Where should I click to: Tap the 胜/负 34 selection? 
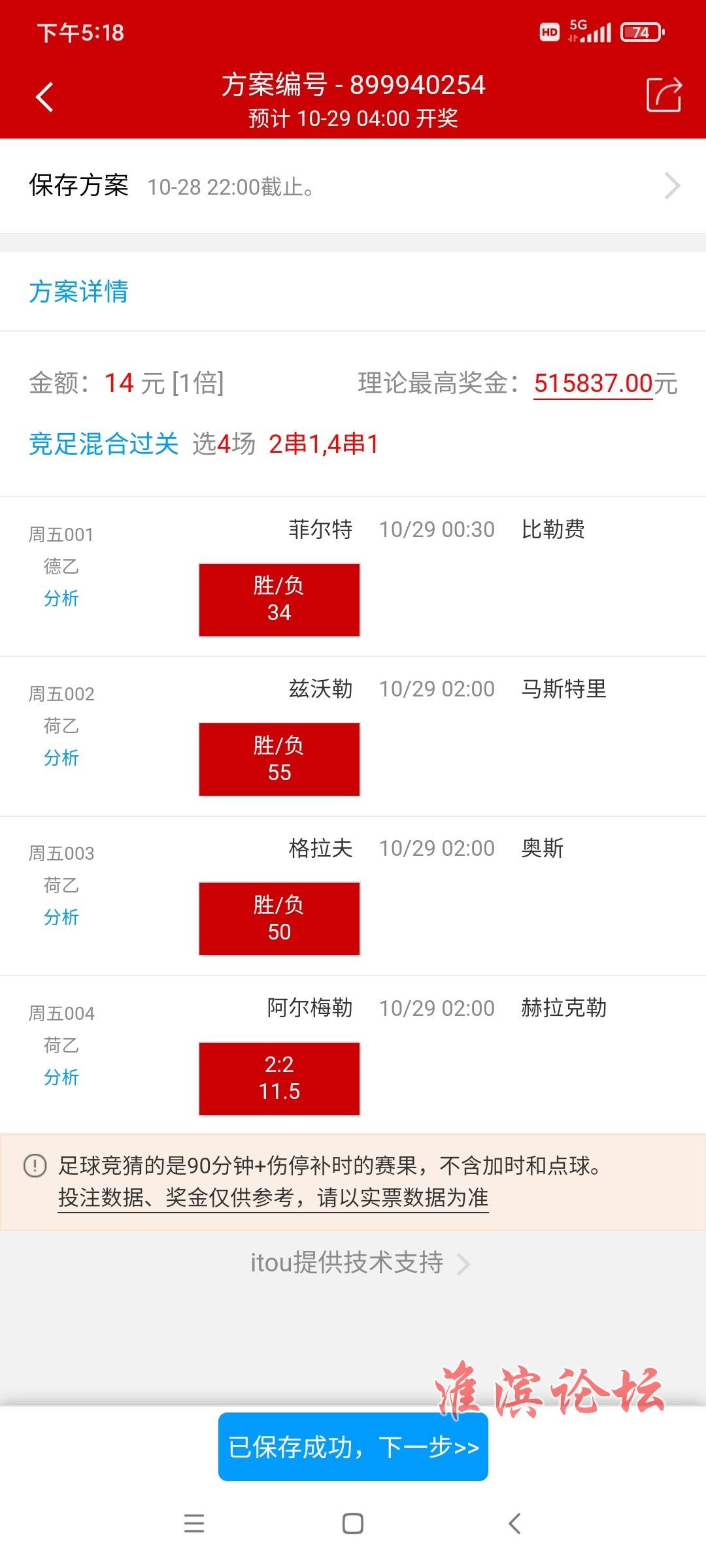point(279,600)
